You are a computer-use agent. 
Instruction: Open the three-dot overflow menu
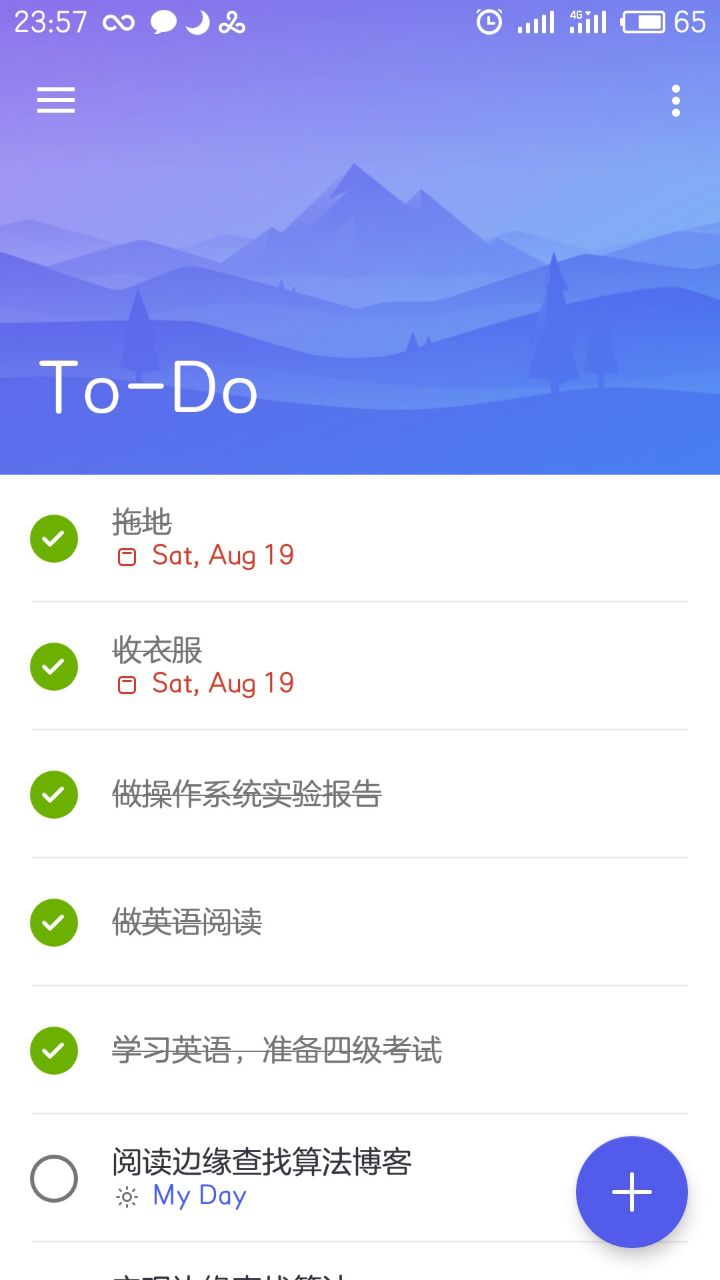point(676,100)
